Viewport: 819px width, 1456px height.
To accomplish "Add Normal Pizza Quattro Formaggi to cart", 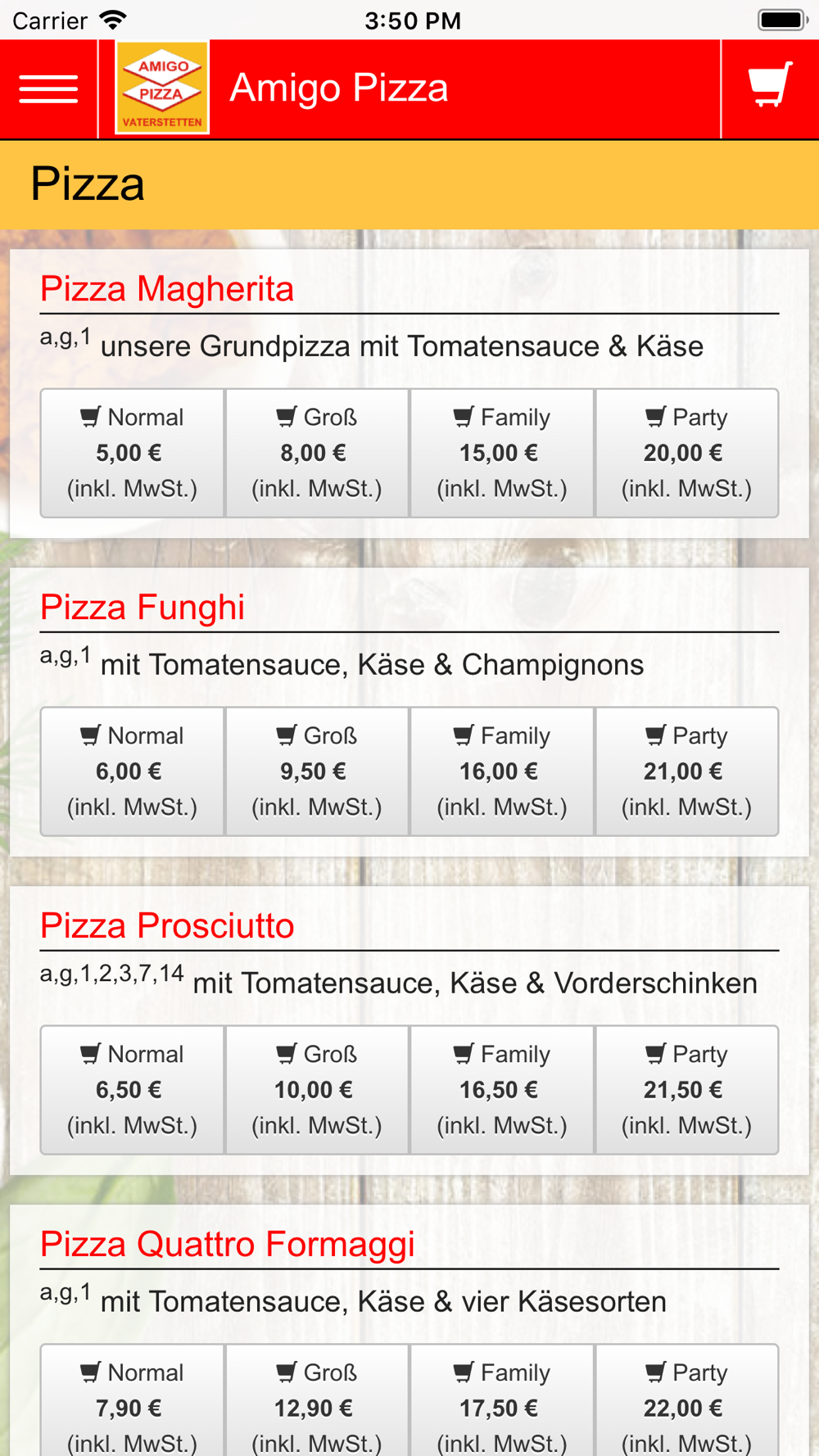I will click(133, 1400).
